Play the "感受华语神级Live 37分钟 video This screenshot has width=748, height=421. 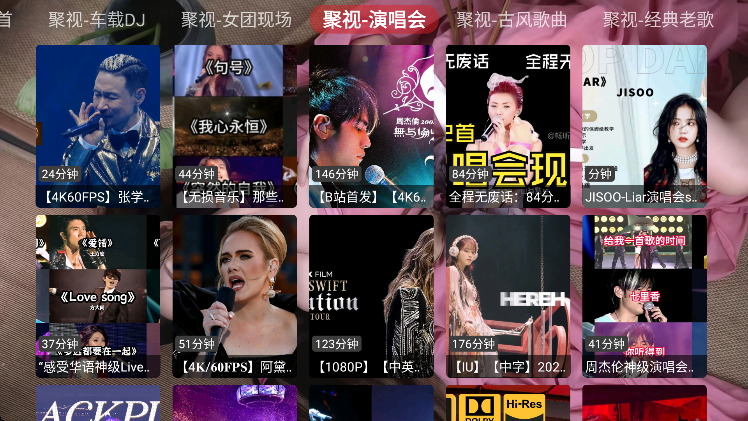98,295
